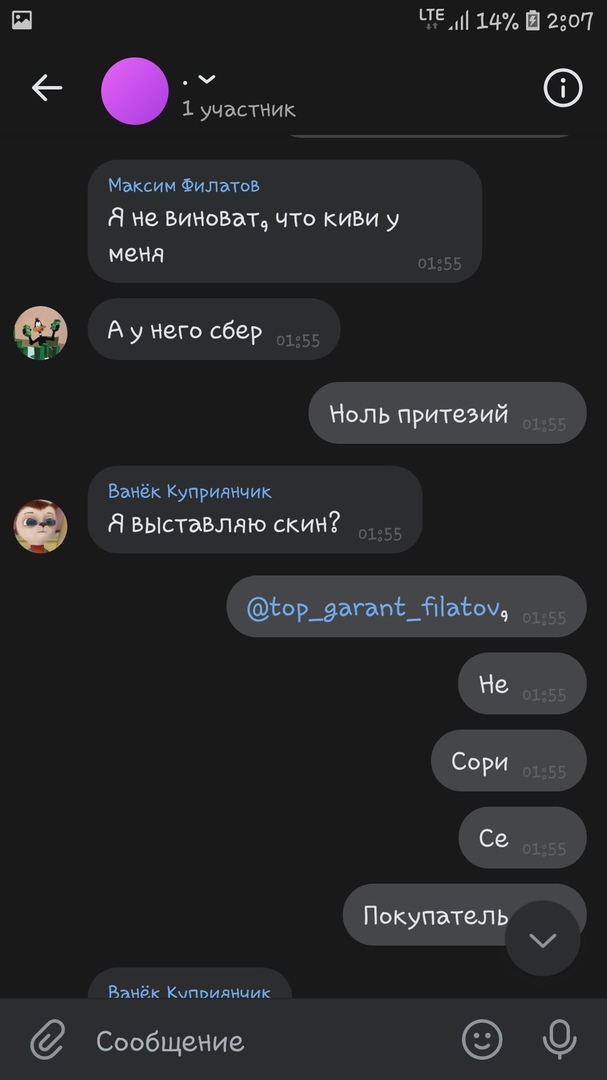This screenshot has width=607, height=1080.
Task: Open Максим Филатов's profile from message name
Action: (x=184, y=185)
